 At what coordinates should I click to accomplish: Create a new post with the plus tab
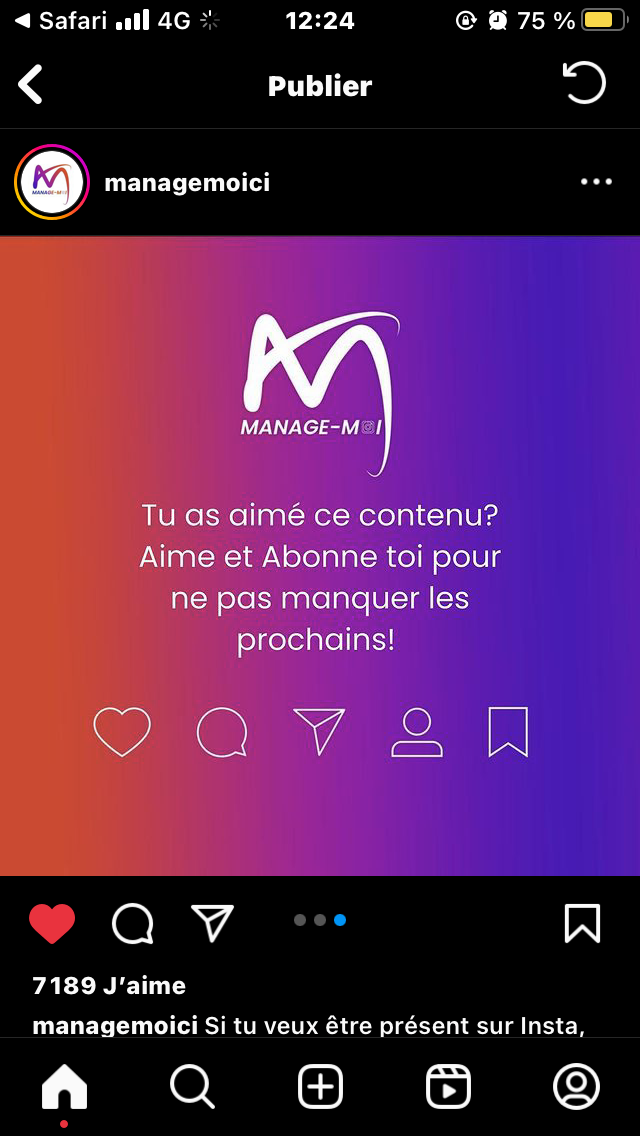[x=320, y=1086]
